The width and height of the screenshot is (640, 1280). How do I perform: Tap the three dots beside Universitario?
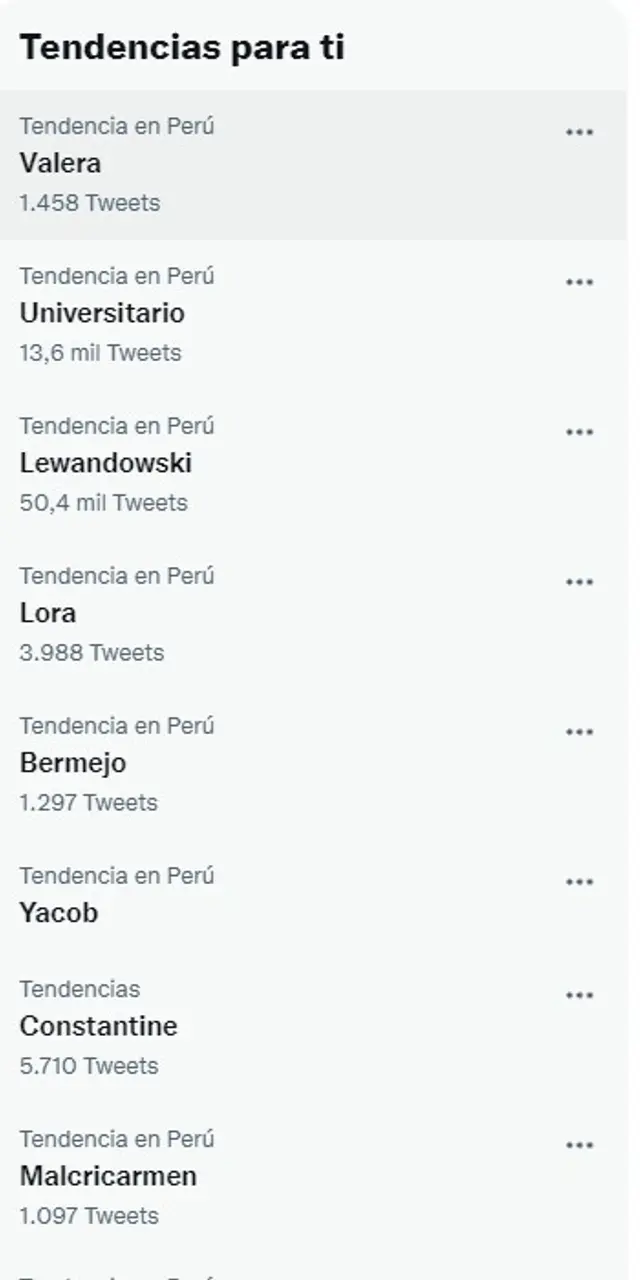point(579,282)
